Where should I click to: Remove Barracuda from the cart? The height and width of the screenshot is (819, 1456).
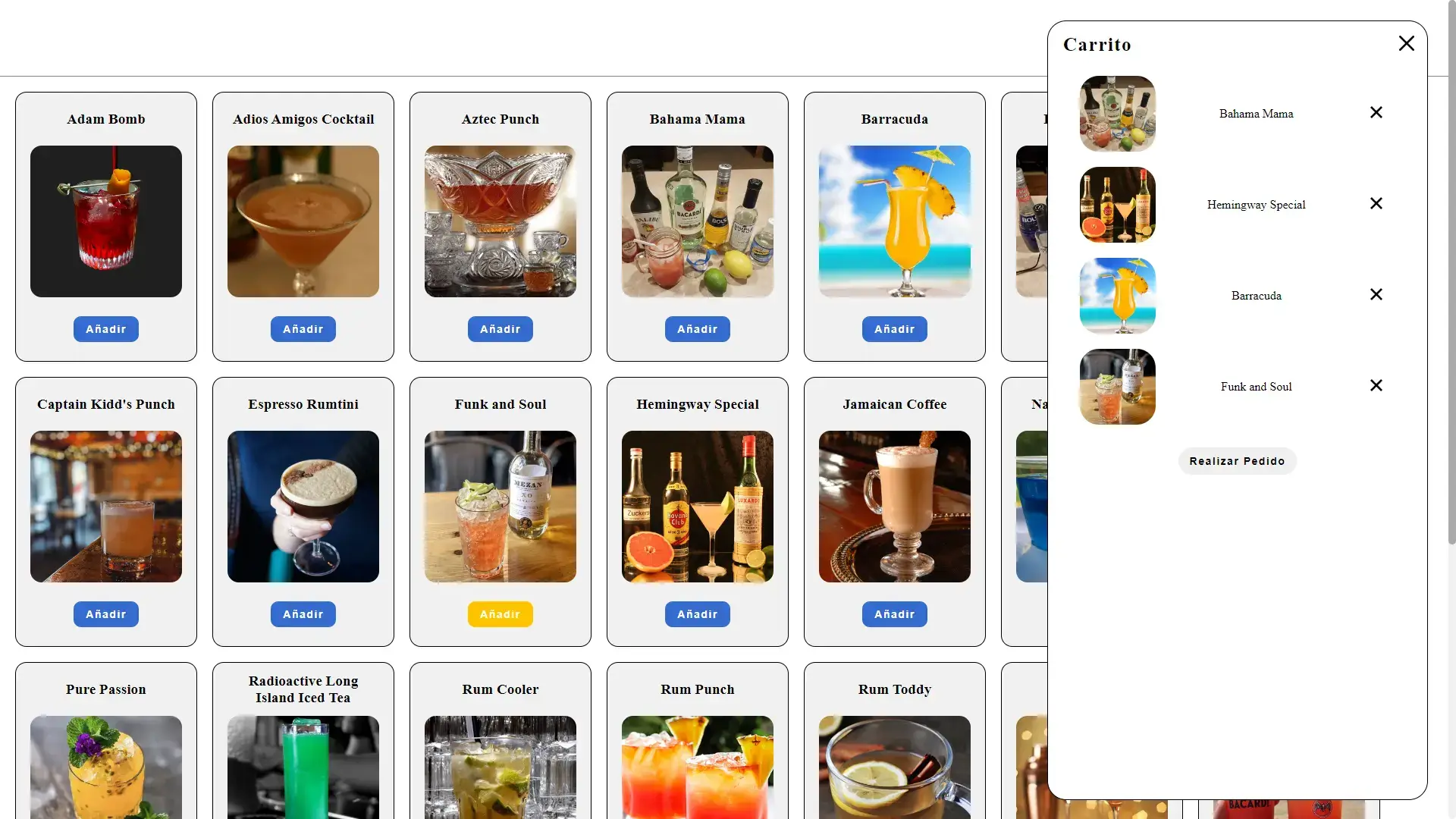click(x=1376, y=295)
